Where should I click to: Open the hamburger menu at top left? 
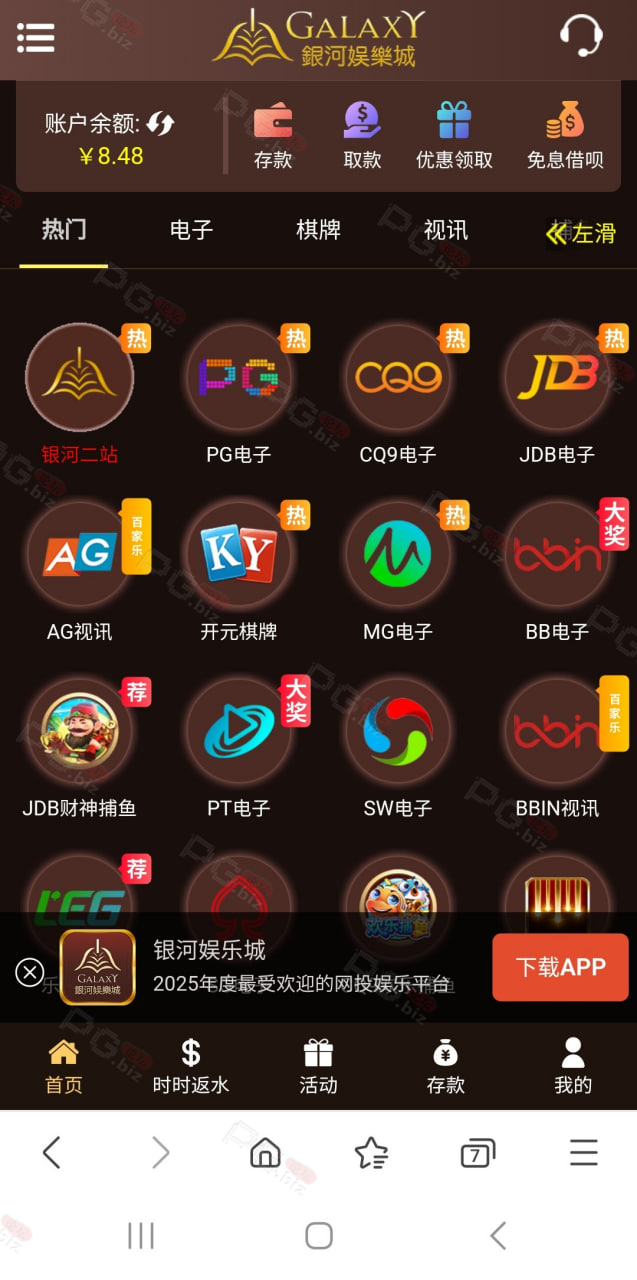[x=35, y=38]
